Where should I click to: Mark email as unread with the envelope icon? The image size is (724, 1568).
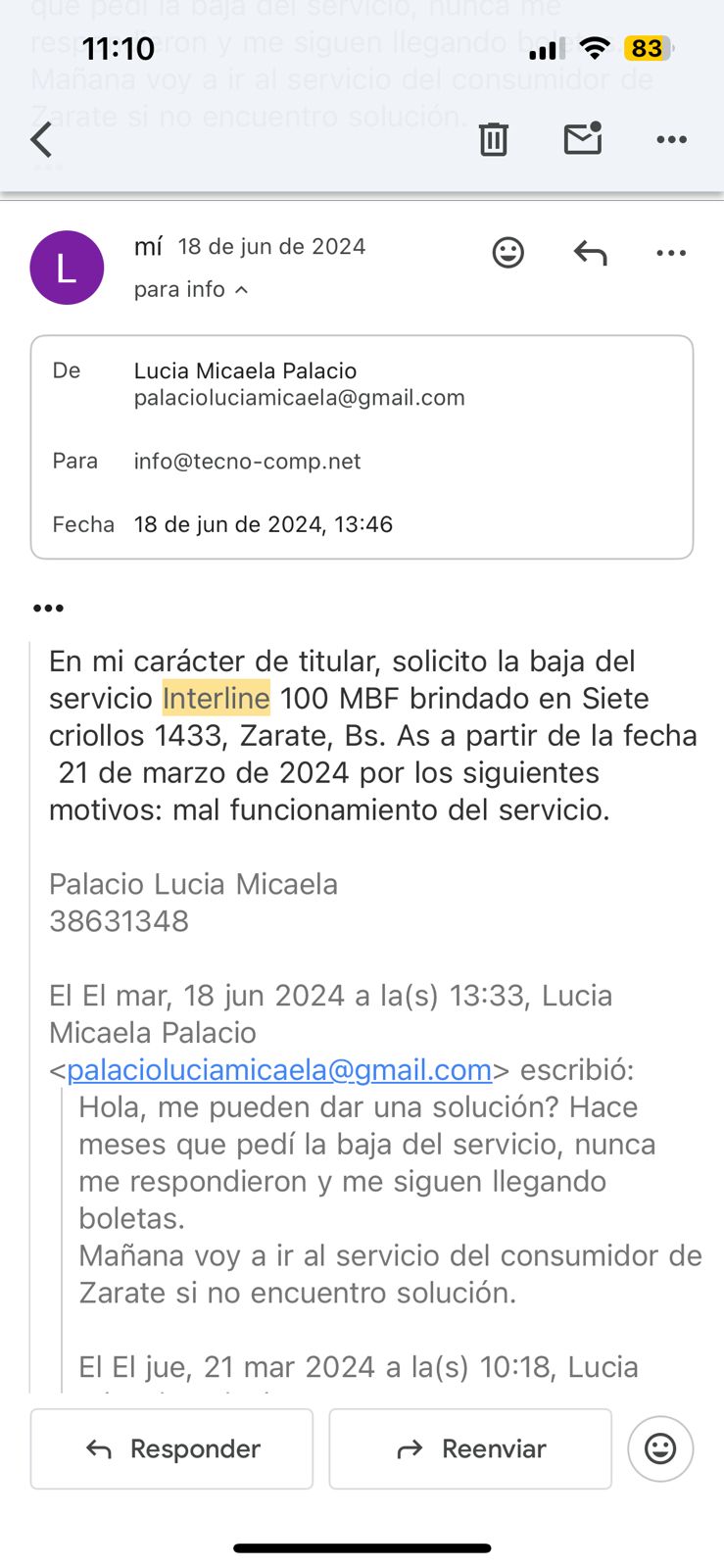pos(583,139)
